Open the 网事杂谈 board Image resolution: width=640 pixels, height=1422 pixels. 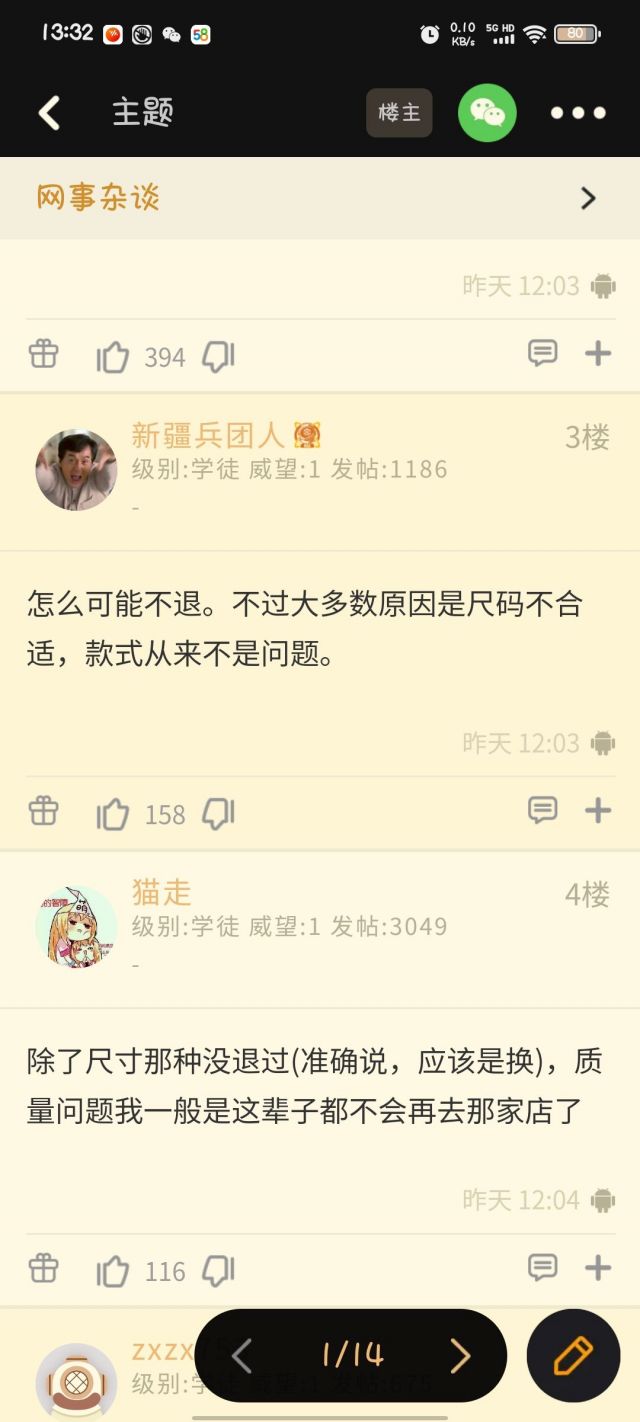(320, 198)
